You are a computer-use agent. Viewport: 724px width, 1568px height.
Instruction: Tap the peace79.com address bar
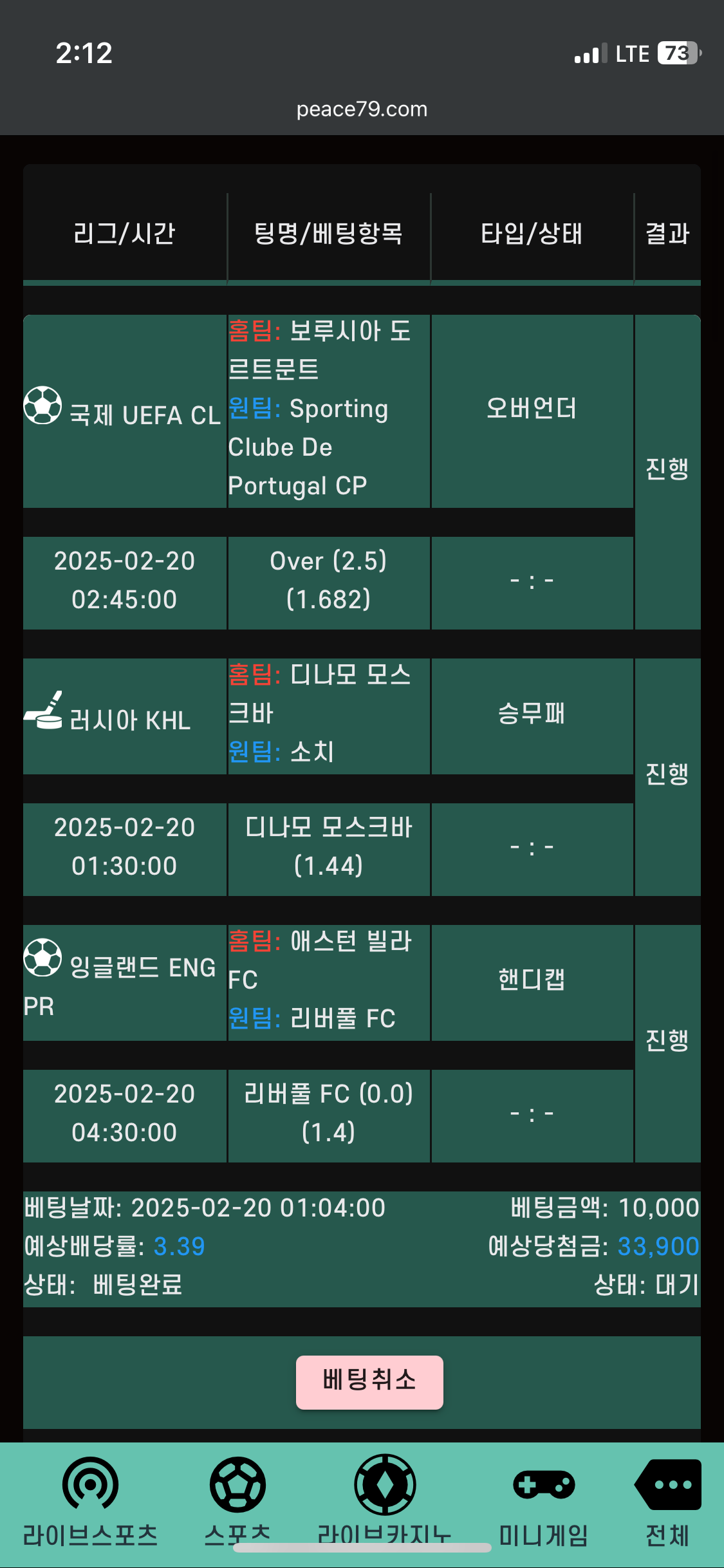point(362,109)
